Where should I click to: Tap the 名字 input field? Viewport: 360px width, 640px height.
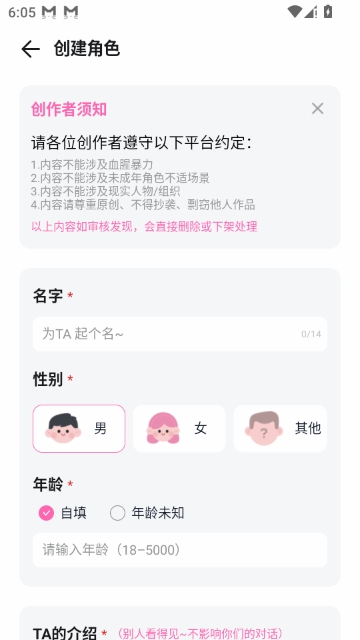coord(180,334)
